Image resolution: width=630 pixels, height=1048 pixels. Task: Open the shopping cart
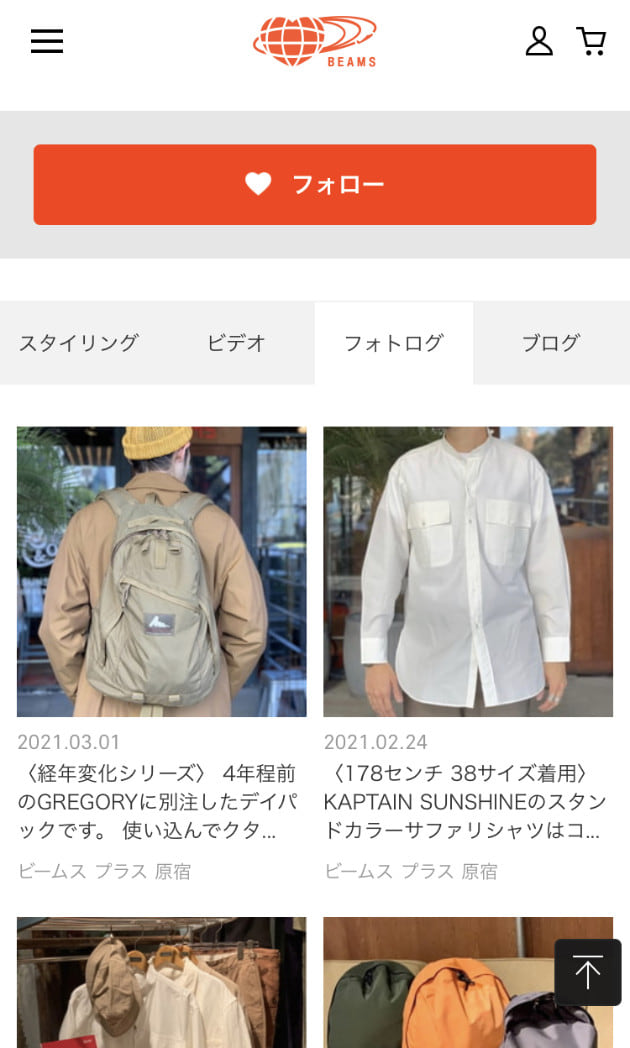591,41
